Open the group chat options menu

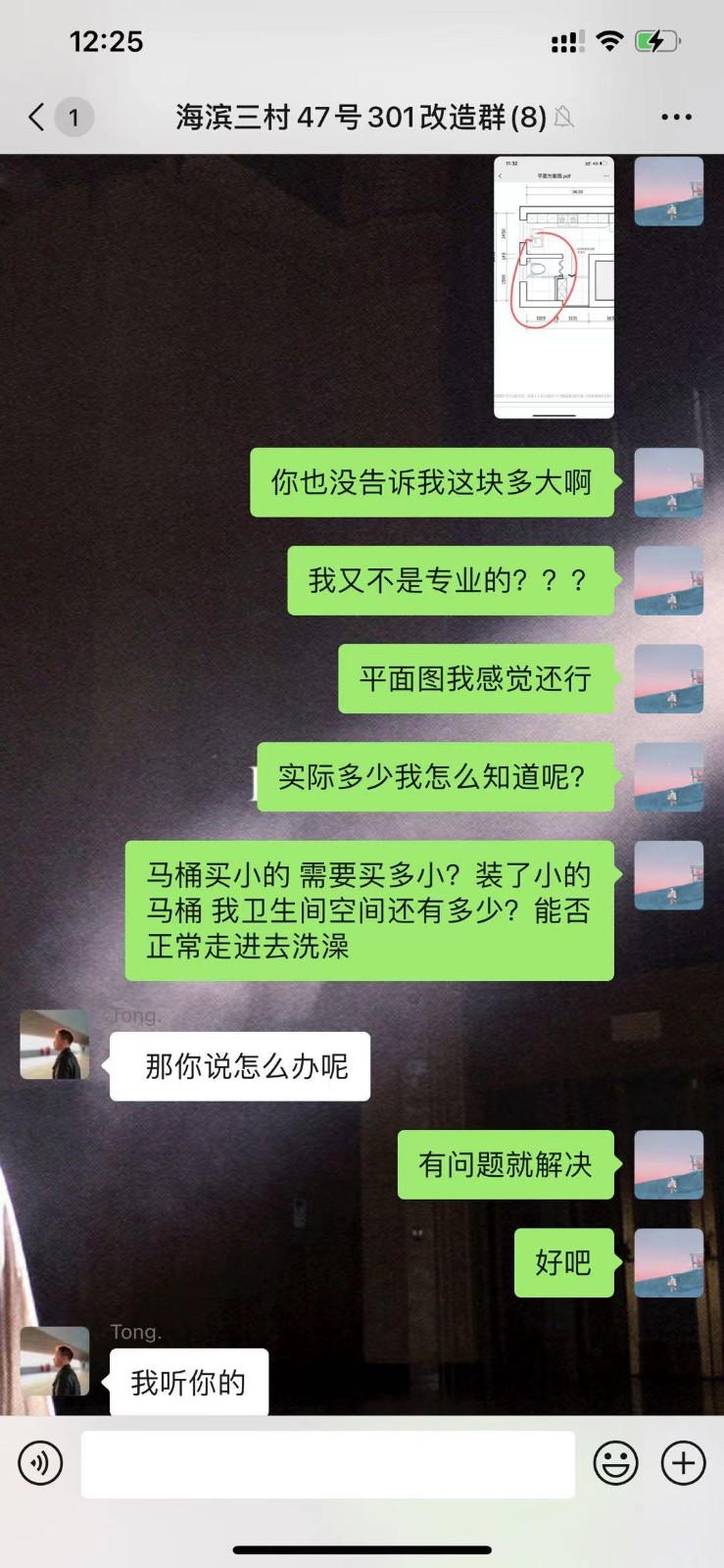pyautogui.click(x=676, y=118)
